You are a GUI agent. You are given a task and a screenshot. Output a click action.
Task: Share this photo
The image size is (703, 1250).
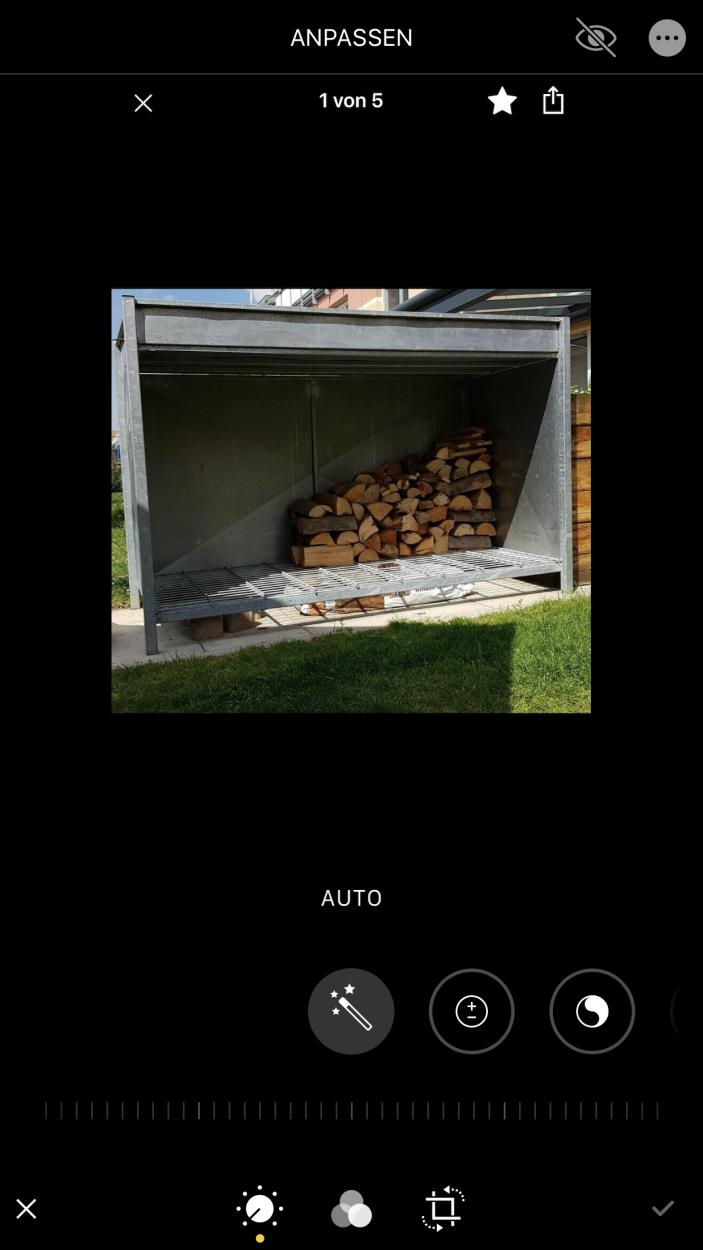(x=553, y=100)
